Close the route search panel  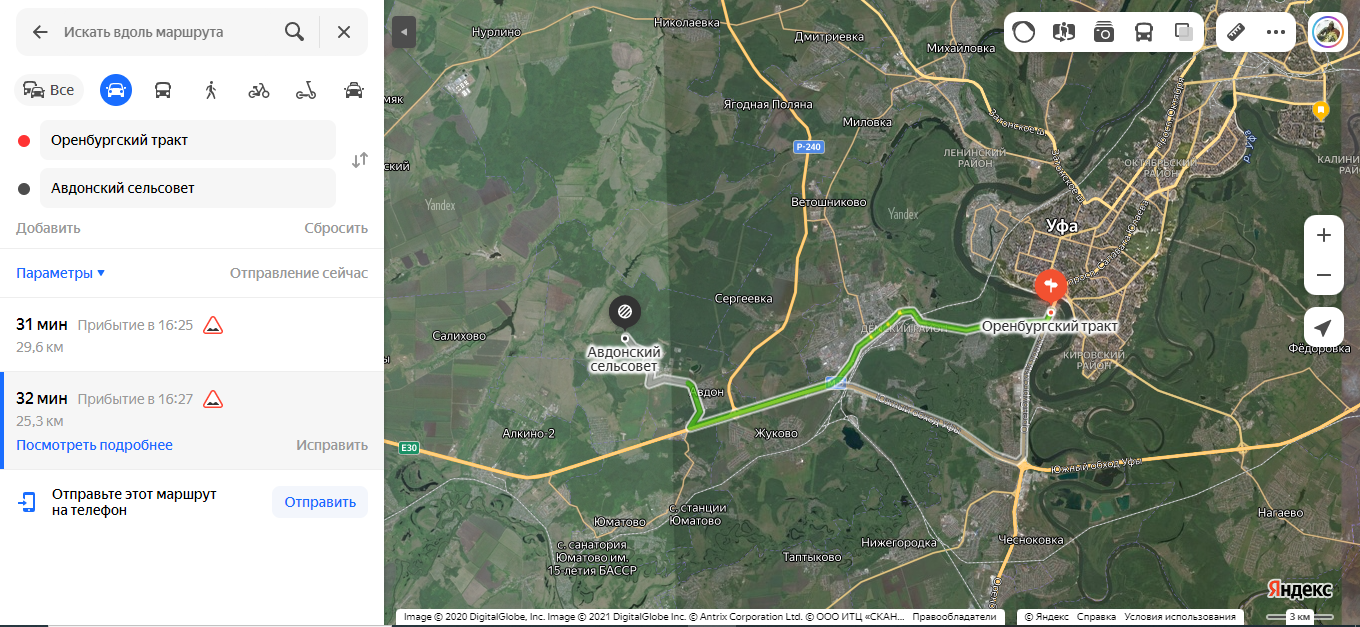click(x=344, y=32)
